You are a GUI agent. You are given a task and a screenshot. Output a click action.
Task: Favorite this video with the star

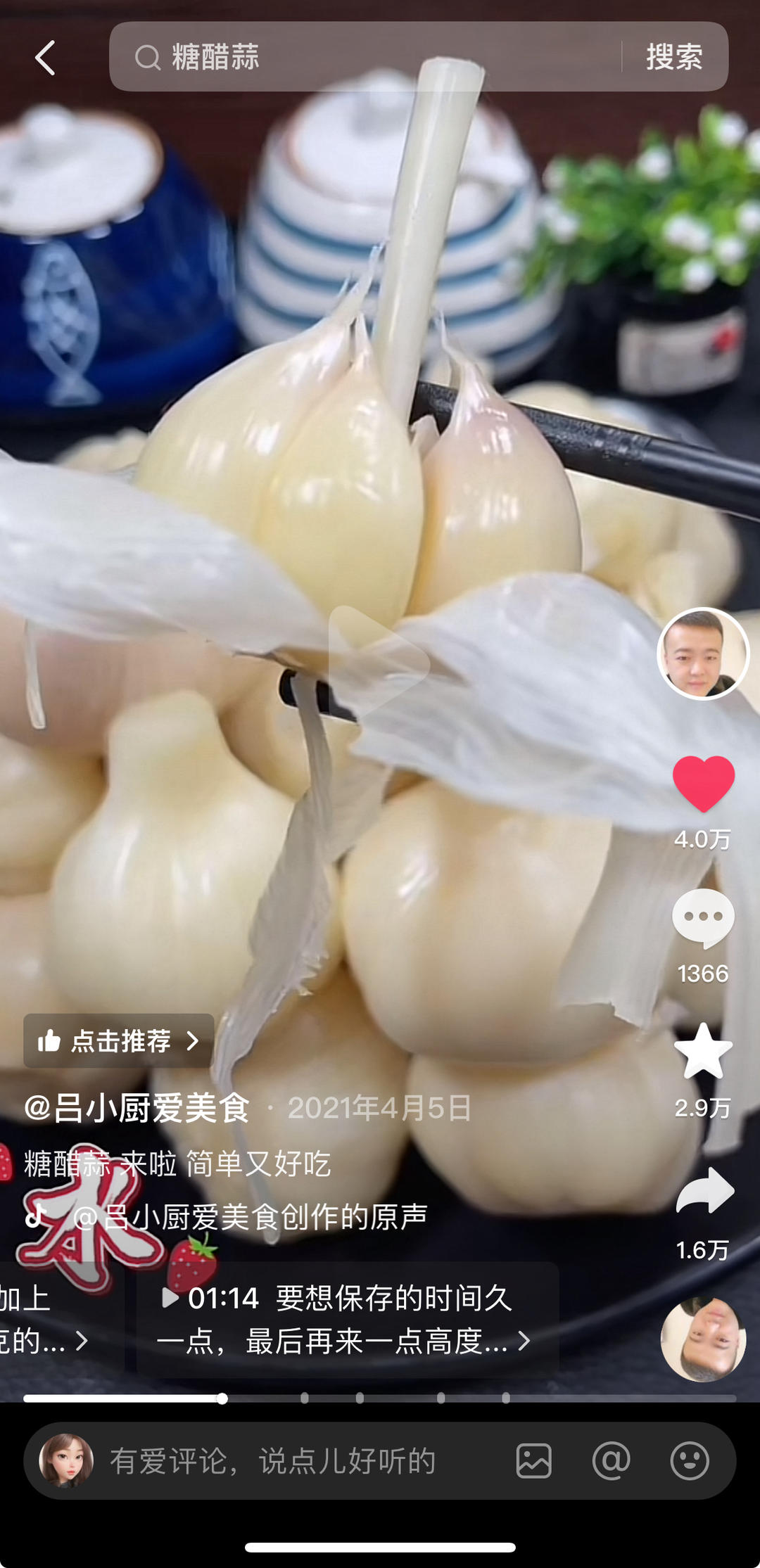pyautogui.click(x=703, y=1052)
